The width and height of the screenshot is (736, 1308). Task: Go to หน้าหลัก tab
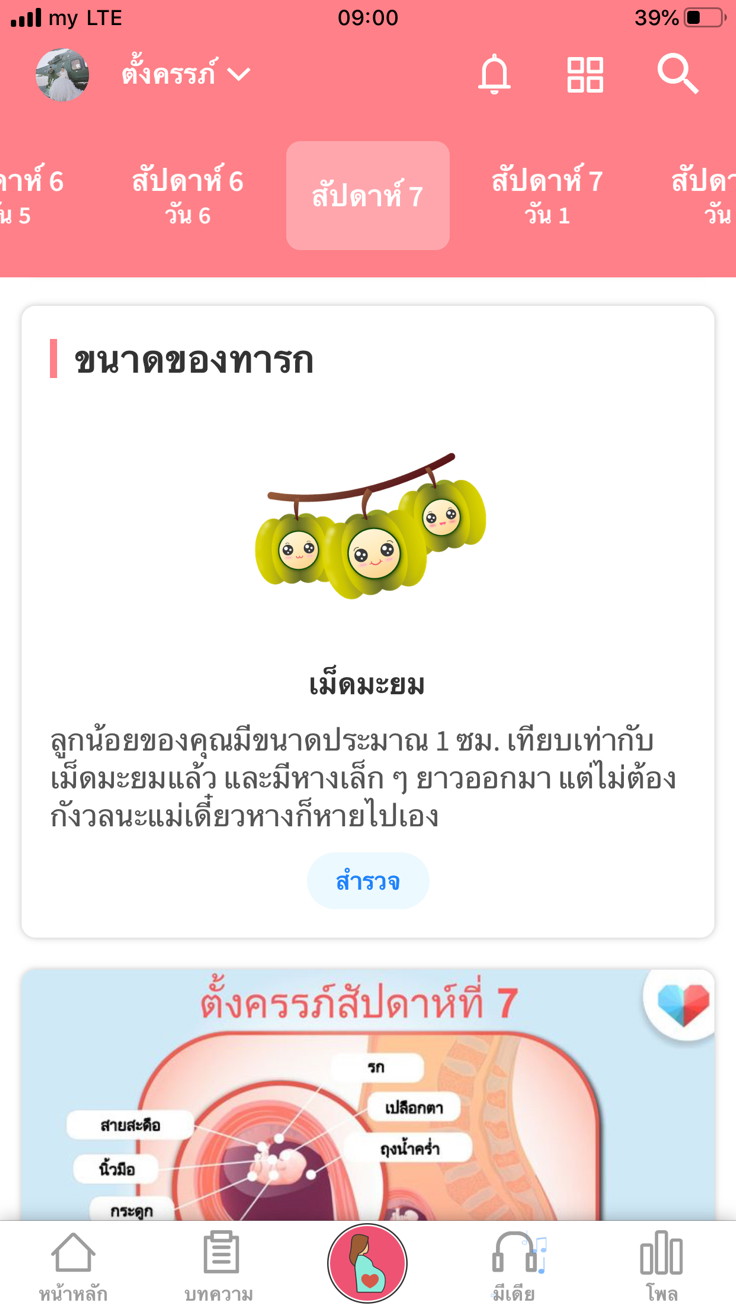73,1266
